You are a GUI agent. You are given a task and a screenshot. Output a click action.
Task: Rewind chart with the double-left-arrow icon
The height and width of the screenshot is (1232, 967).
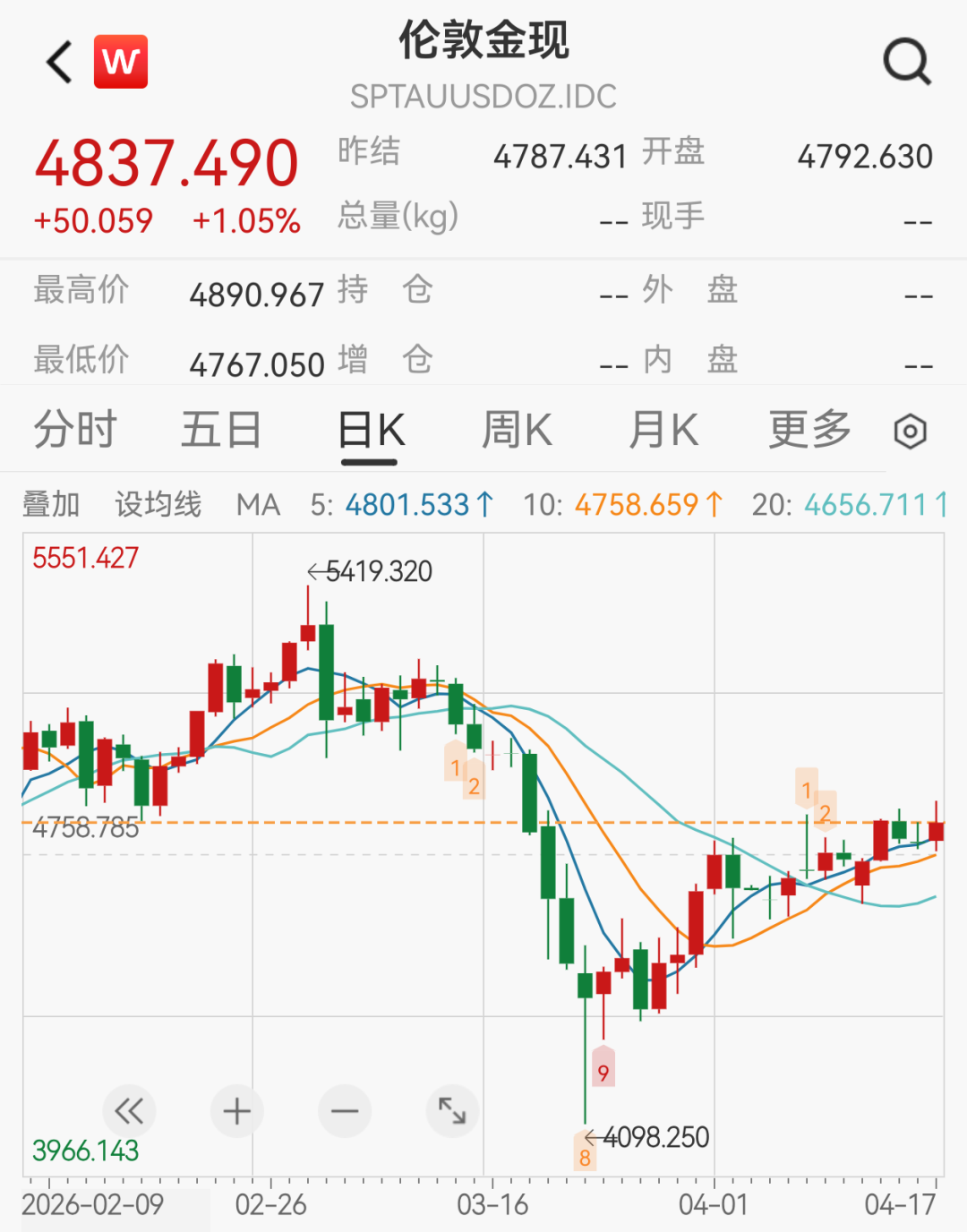click(128, 1111)
